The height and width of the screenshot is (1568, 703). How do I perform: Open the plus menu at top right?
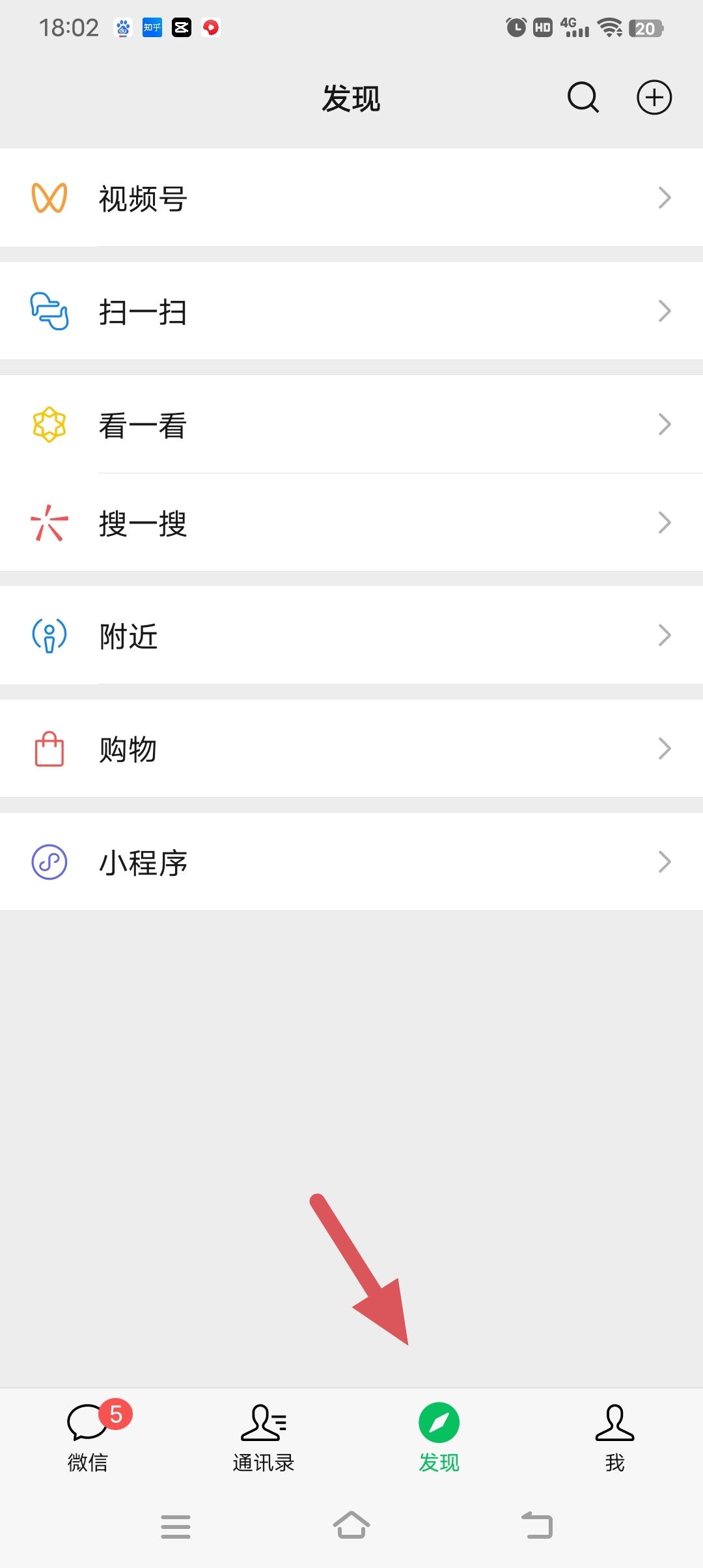(654, 98)
